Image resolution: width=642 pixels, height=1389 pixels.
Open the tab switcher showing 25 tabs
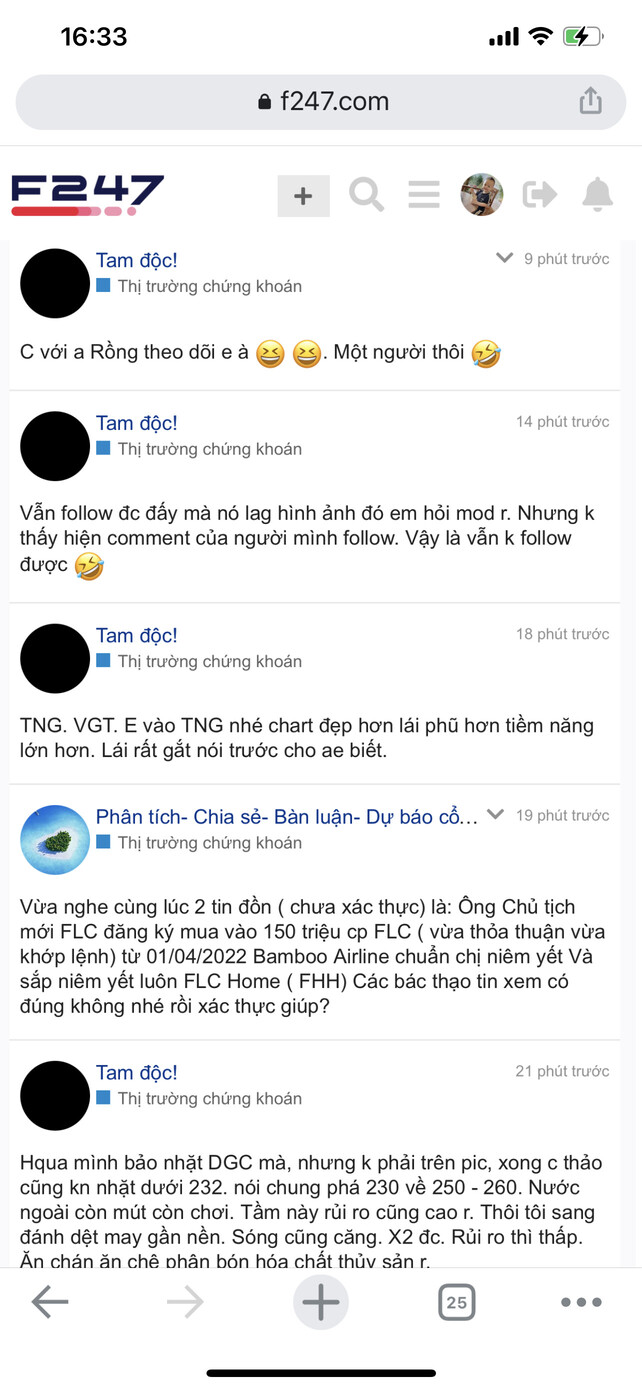tap(456, 1302)
